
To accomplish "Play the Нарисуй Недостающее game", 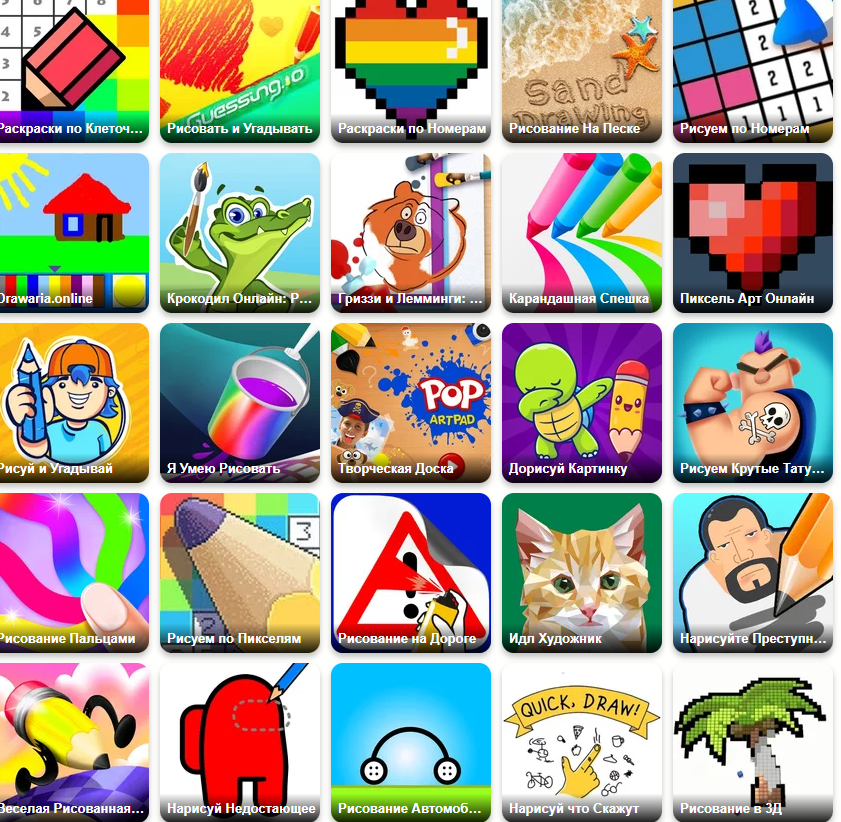I will [x=240, y=742].
